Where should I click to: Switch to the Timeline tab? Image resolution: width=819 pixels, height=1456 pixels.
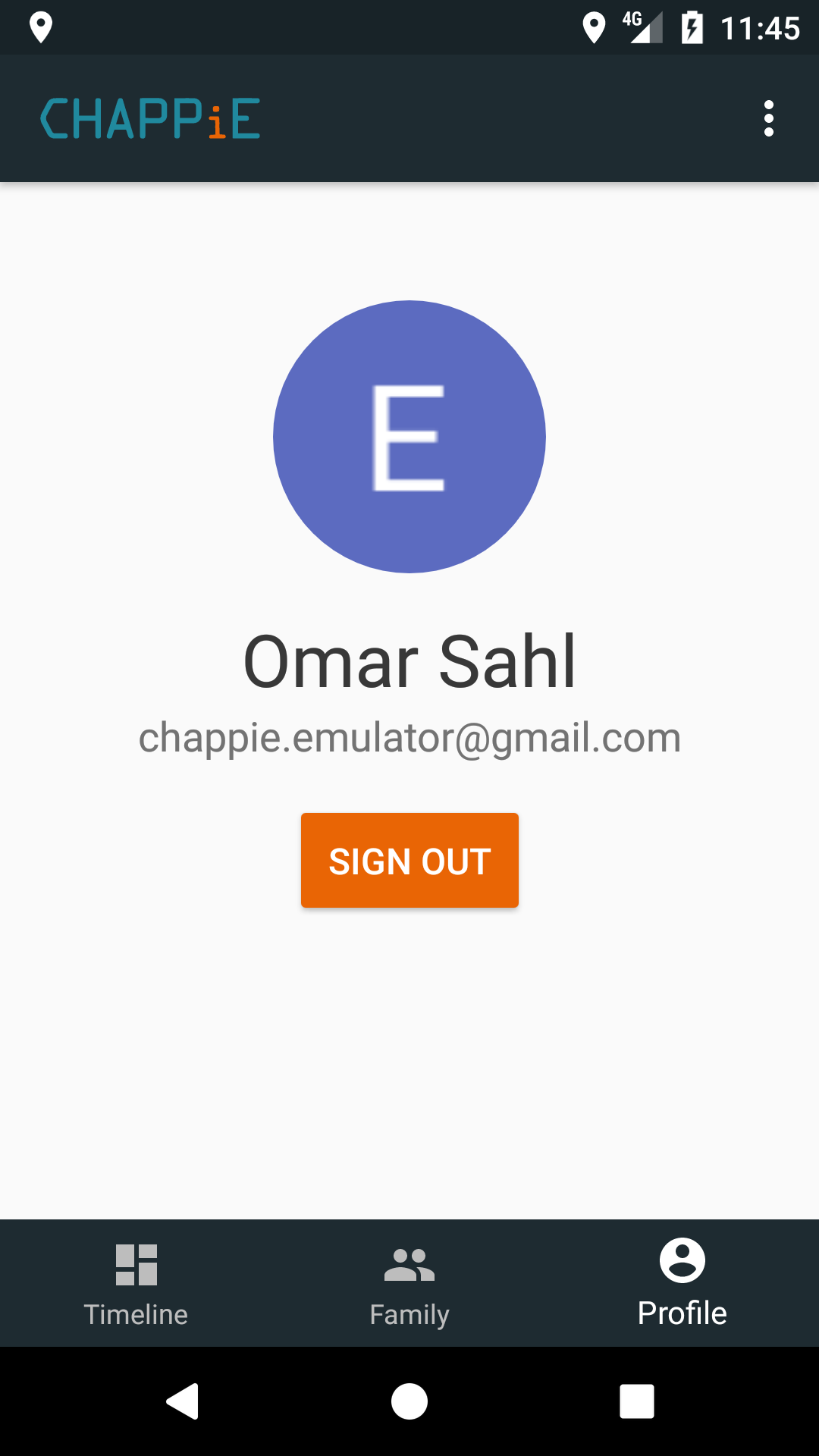pyautogui.click(x=136, y=1283)
